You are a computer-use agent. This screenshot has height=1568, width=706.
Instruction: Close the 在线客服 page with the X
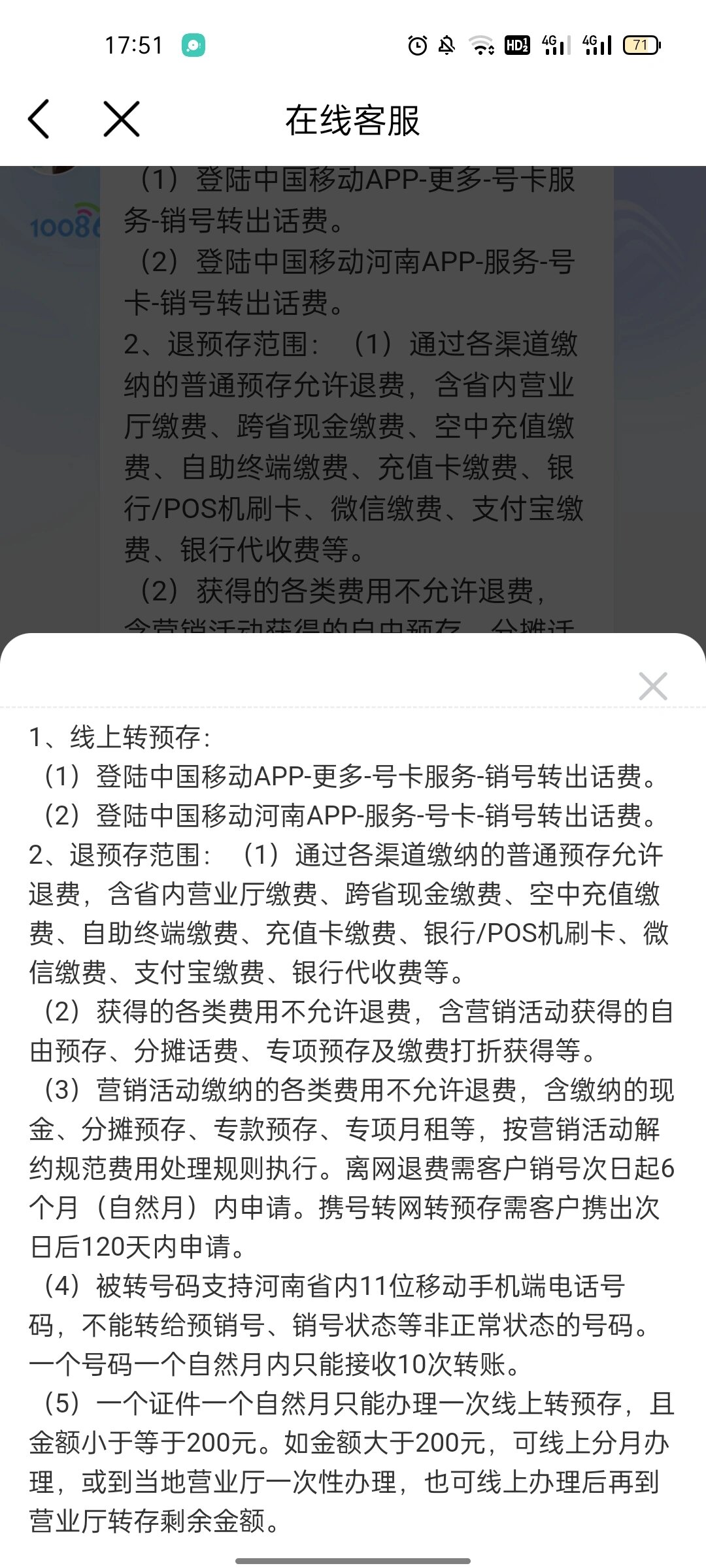pyautogui.click(x=122, y=120)
